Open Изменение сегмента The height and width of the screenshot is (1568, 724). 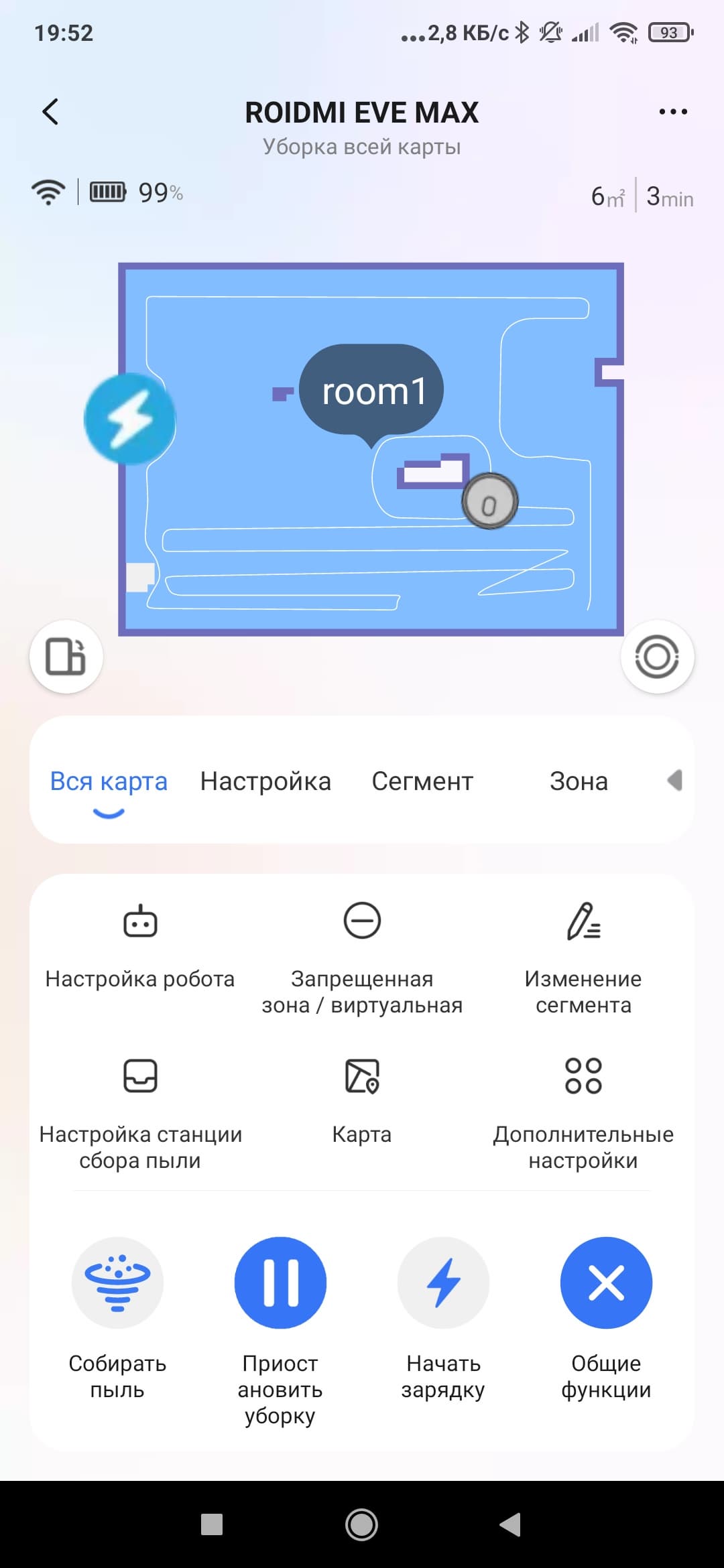[583, 958]
